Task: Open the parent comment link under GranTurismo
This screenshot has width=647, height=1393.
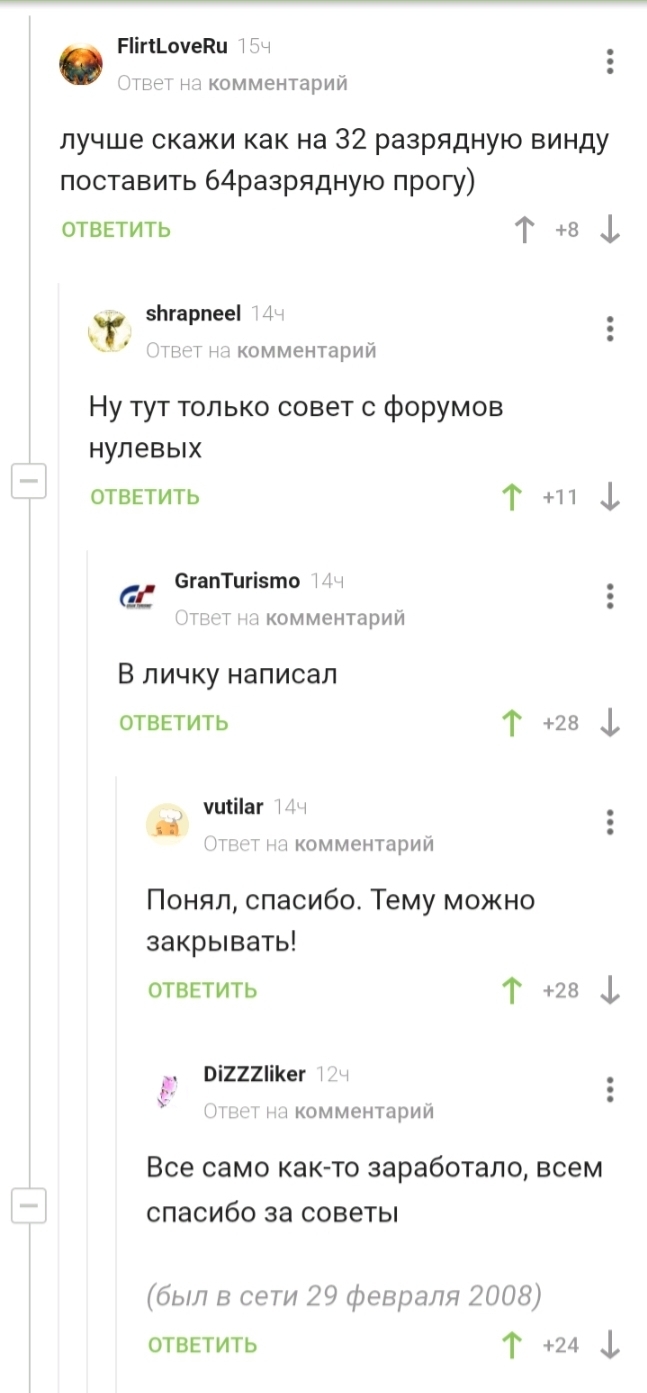Action: click(x=336, y=618)
